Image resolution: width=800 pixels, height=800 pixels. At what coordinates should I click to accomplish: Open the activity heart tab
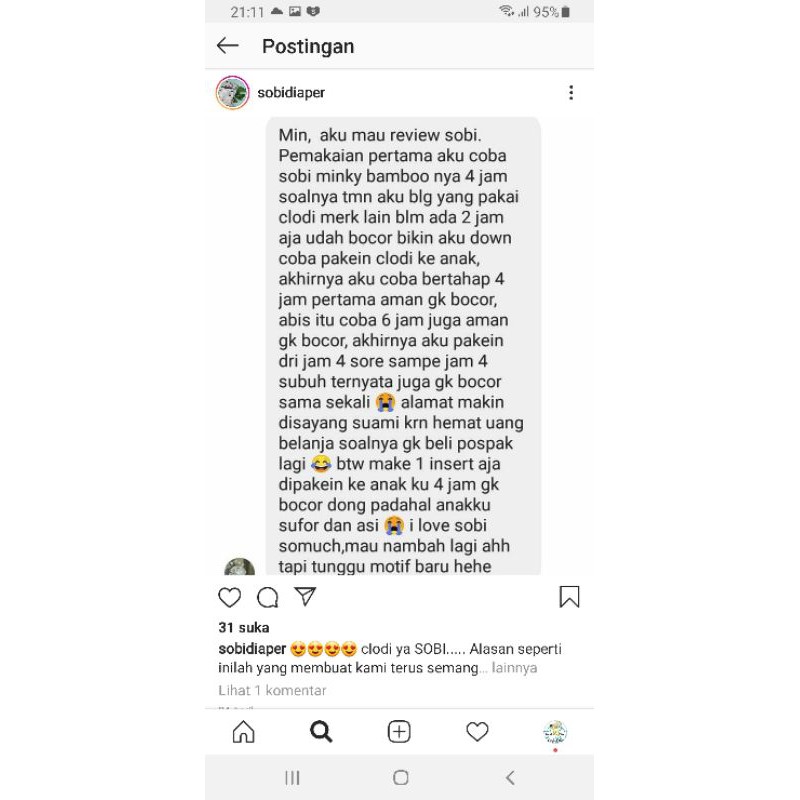point(477,732)
